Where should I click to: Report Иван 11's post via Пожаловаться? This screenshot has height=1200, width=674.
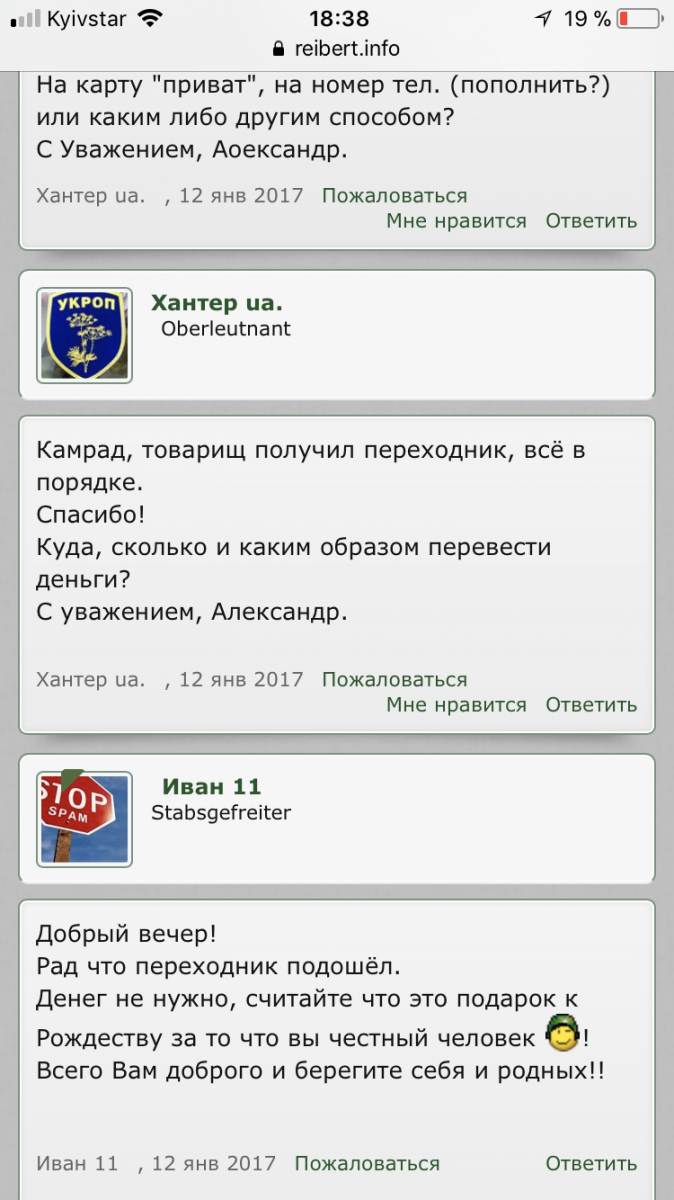367,1163
